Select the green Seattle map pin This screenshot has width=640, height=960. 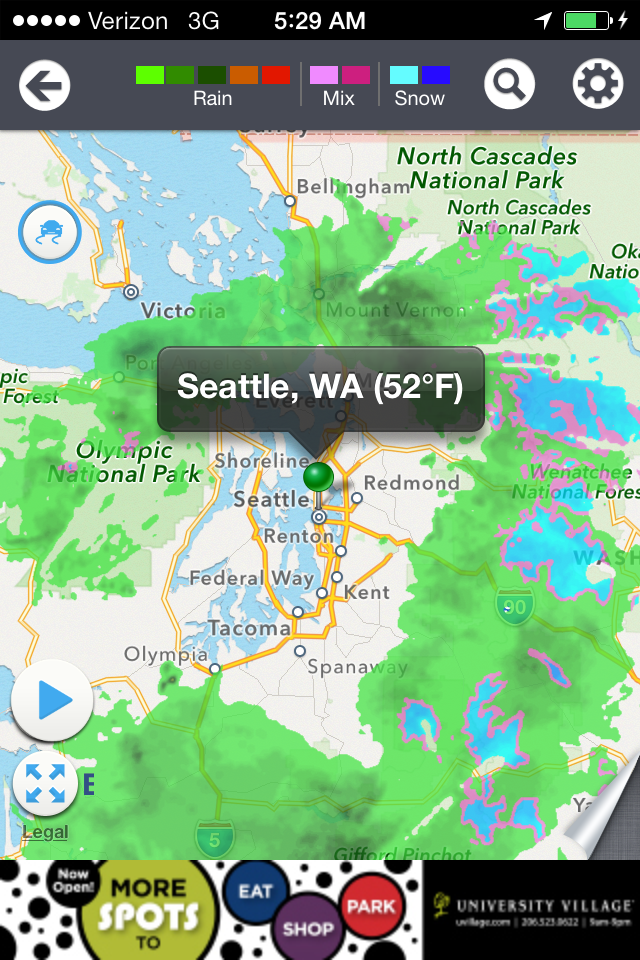[x=319, y=476]
